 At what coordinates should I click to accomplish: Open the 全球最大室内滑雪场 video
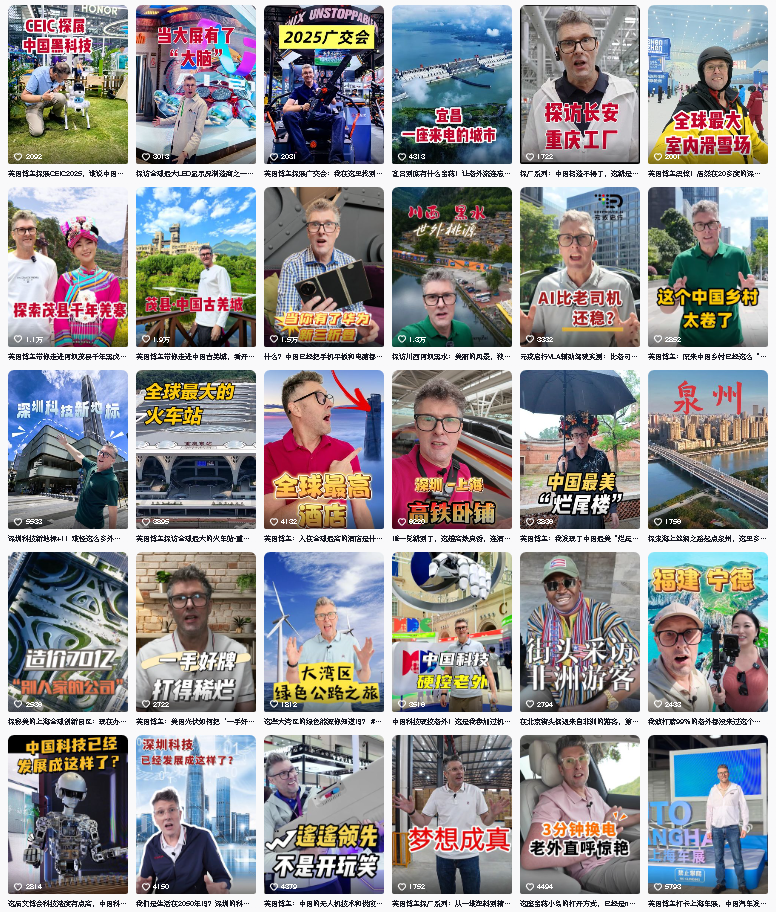[707, 84]
